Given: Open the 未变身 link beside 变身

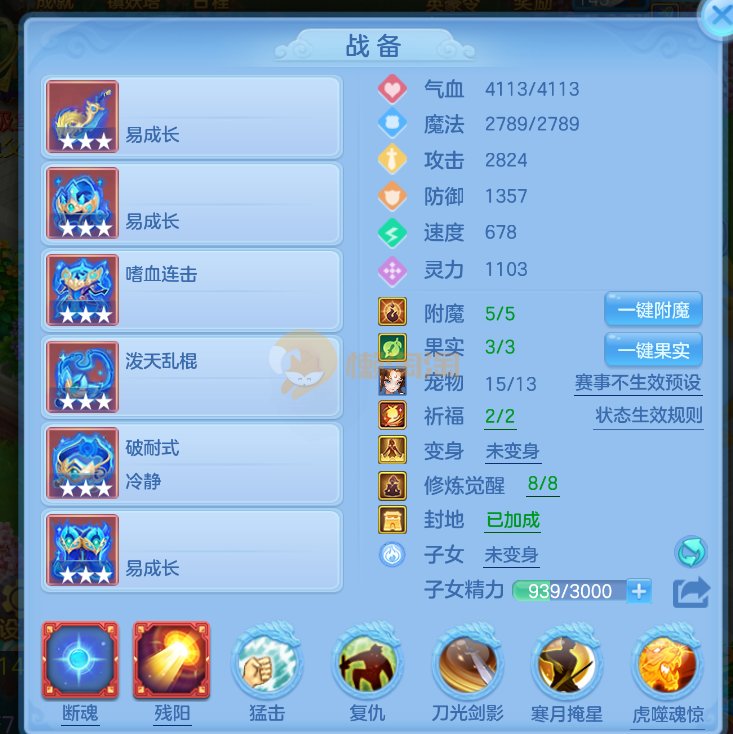Looking at the screenshot, I should [x=512, y=452].
